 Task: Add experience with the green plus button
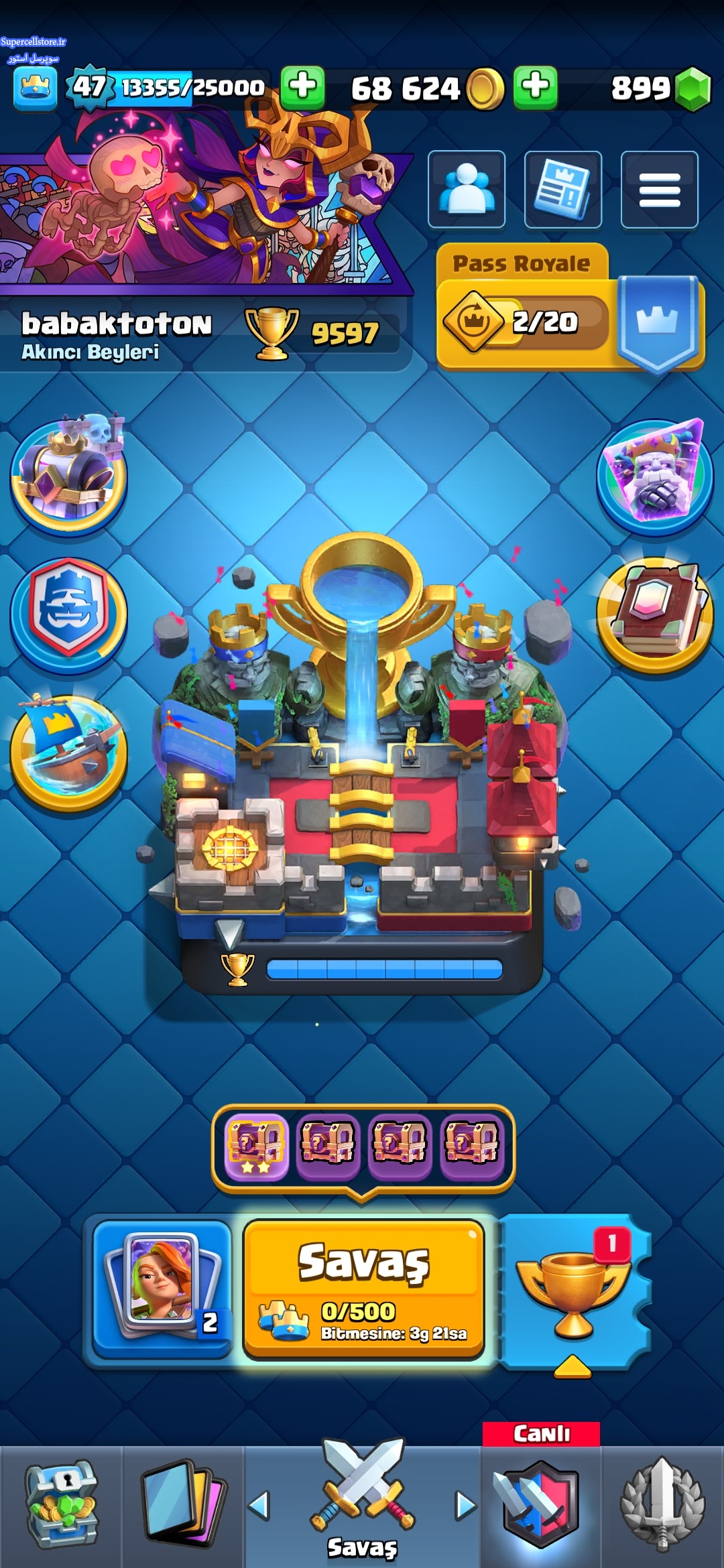(x=302, y=87)
